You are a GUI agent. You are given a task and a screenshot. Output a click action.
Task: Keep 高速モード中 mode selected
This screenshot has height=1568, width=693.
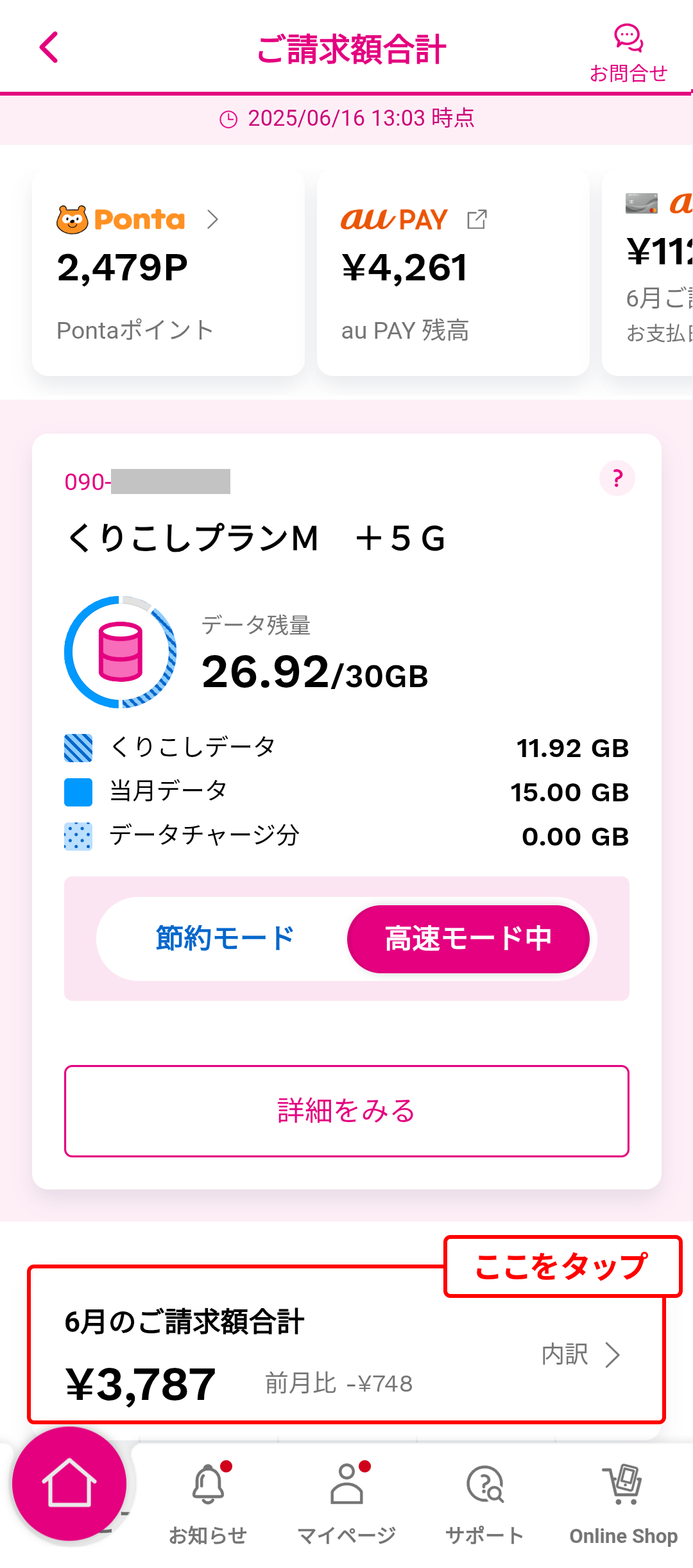(468, 938)
